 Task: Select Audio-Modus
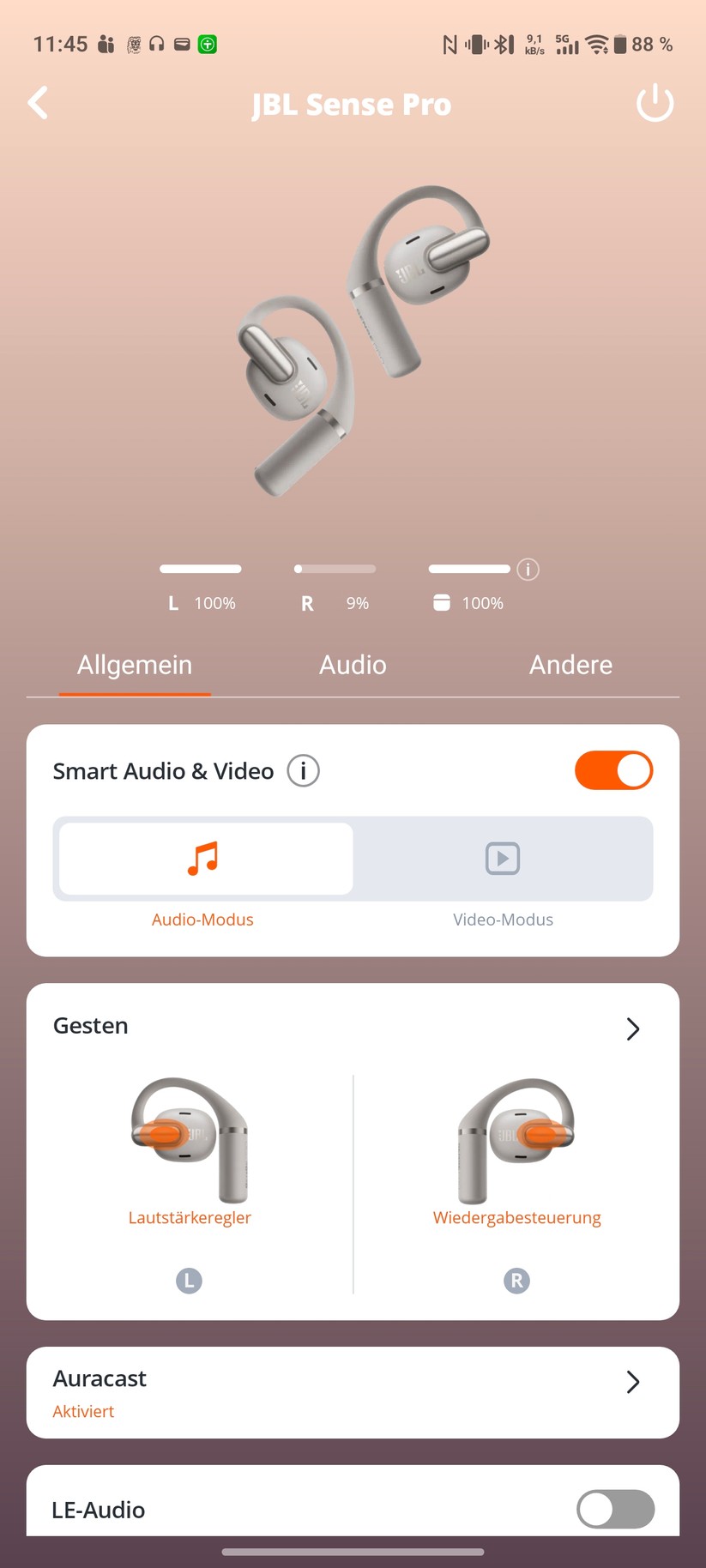coord(205,859)
